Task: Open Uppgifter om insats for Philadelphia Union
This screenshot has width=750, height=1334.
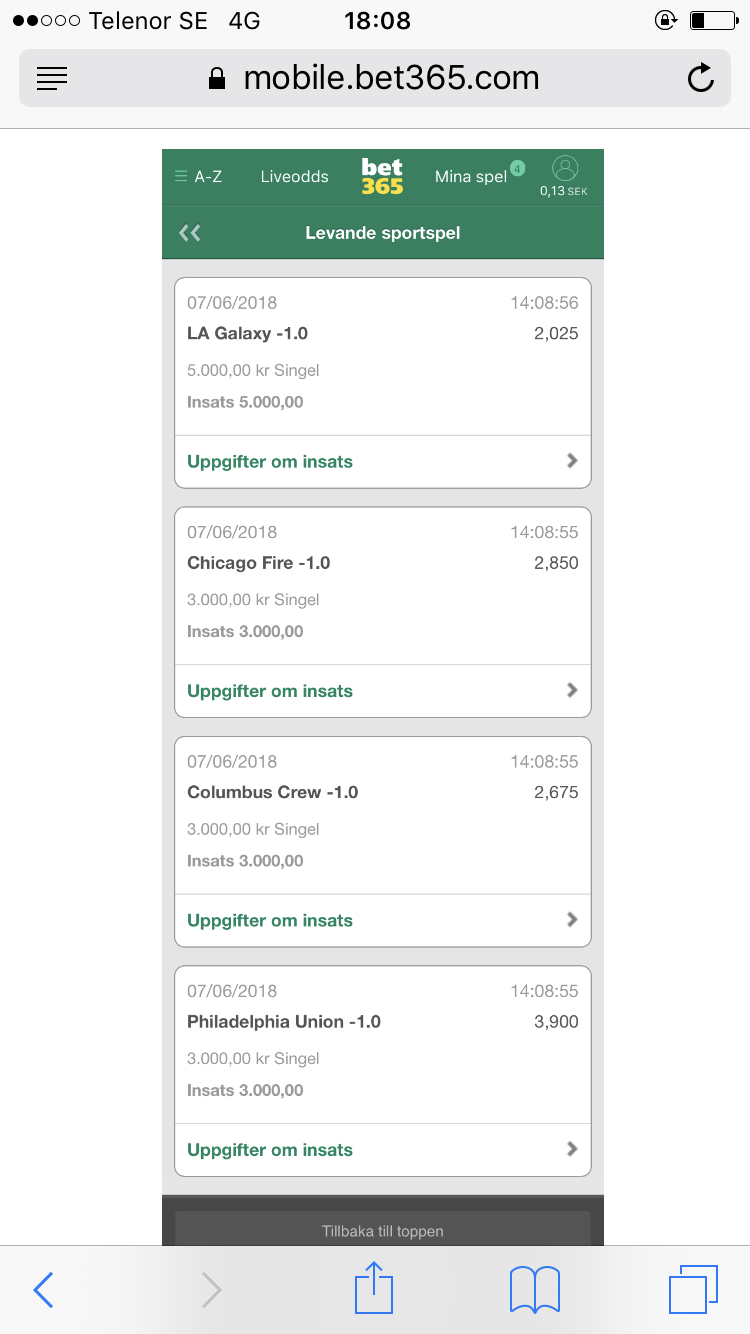Action: point(383,1150)
